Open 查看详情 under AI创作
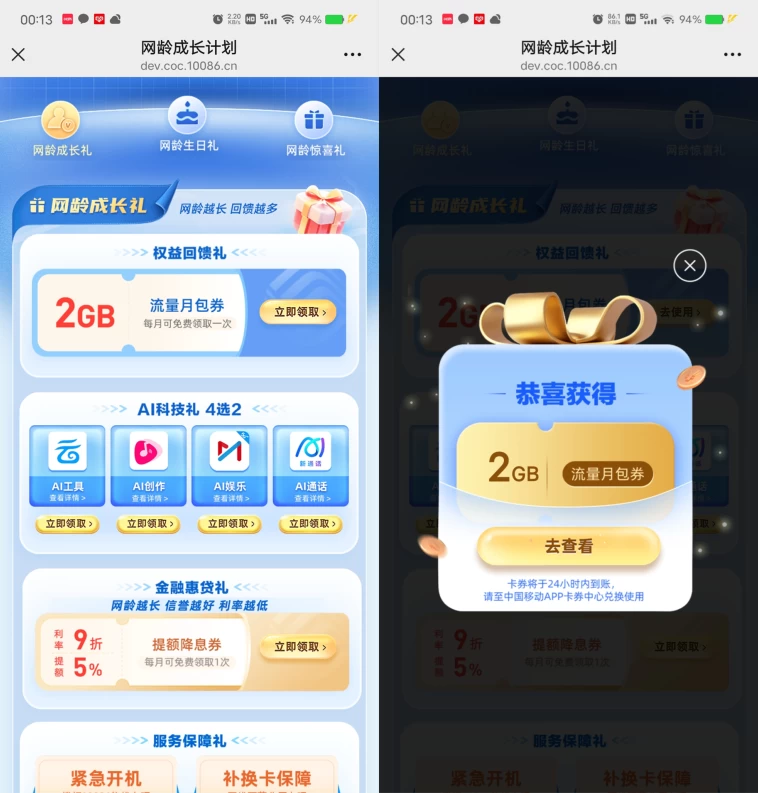 [147, 496]
